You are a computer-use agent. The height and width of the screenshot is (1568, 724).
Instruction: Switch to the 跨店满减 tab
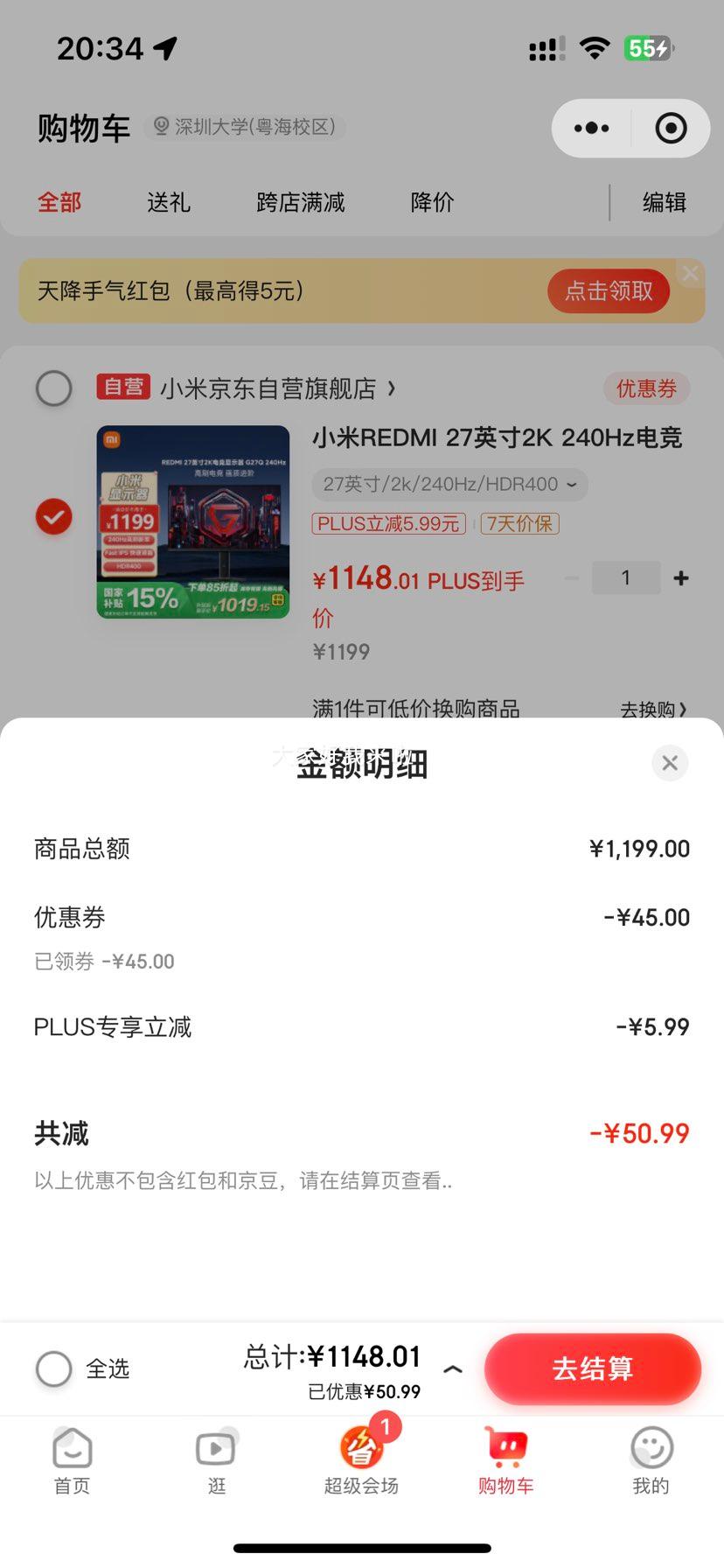pyautogui.click(x=300, y=202)
